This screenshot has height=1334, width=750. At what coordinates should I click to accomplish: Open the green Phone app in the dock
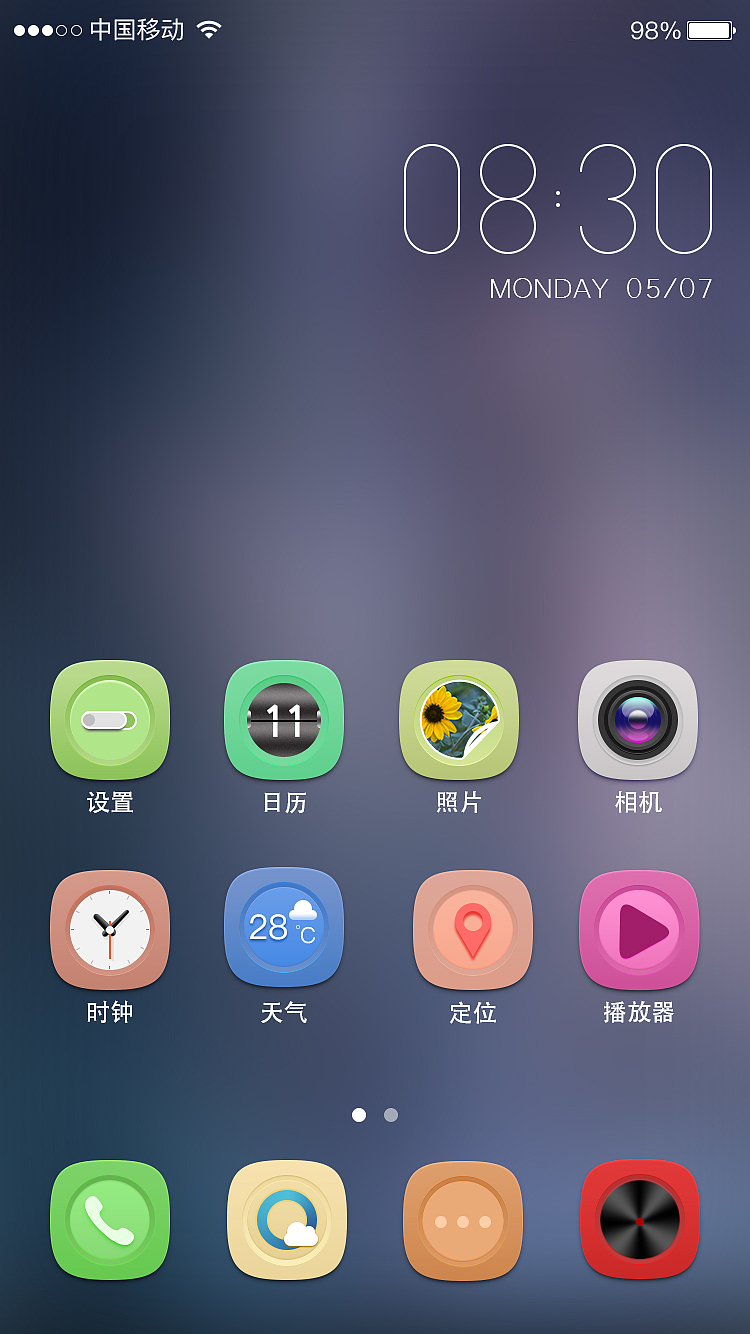110,1220
